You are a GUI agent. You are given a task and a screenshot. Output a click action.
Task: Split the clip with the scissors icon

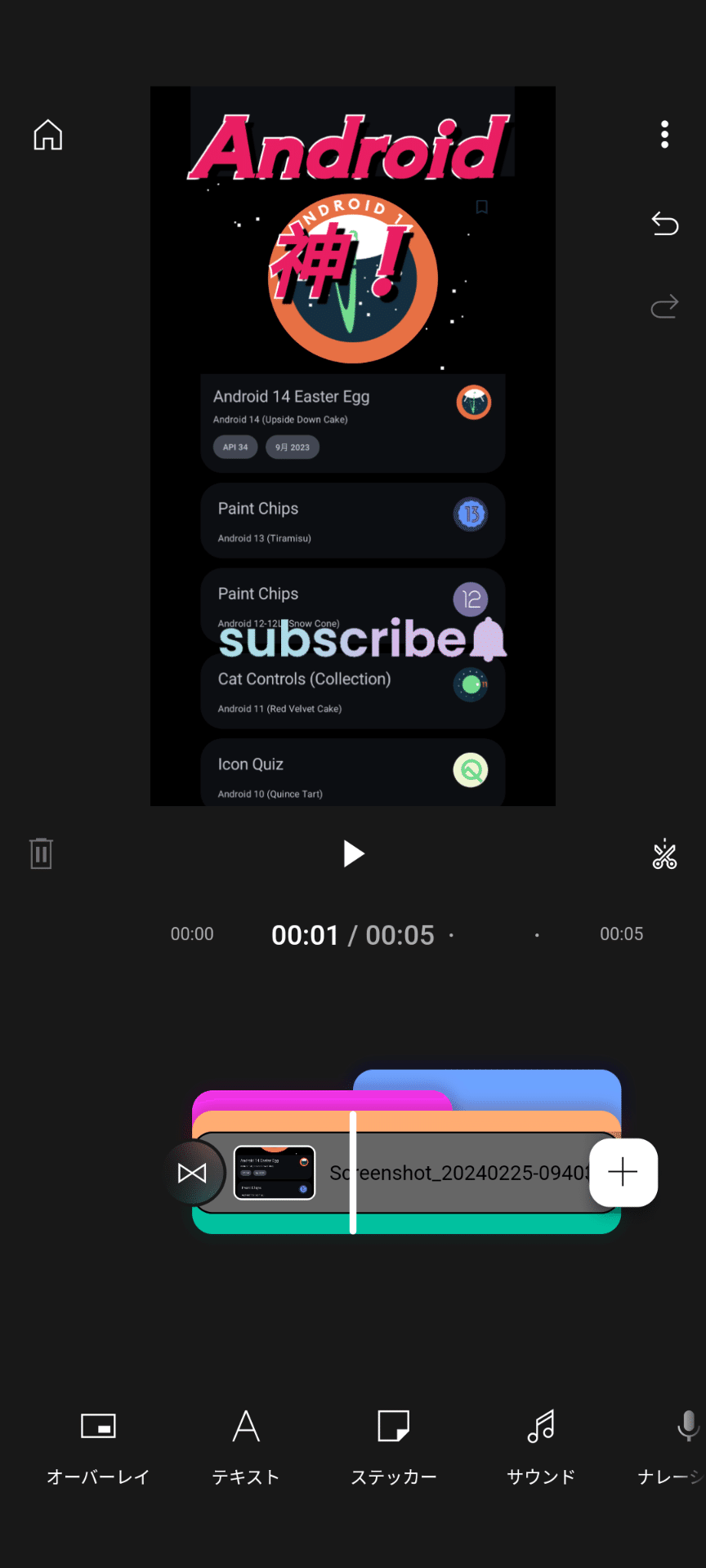pyautogui.click(x=664, y=854)
